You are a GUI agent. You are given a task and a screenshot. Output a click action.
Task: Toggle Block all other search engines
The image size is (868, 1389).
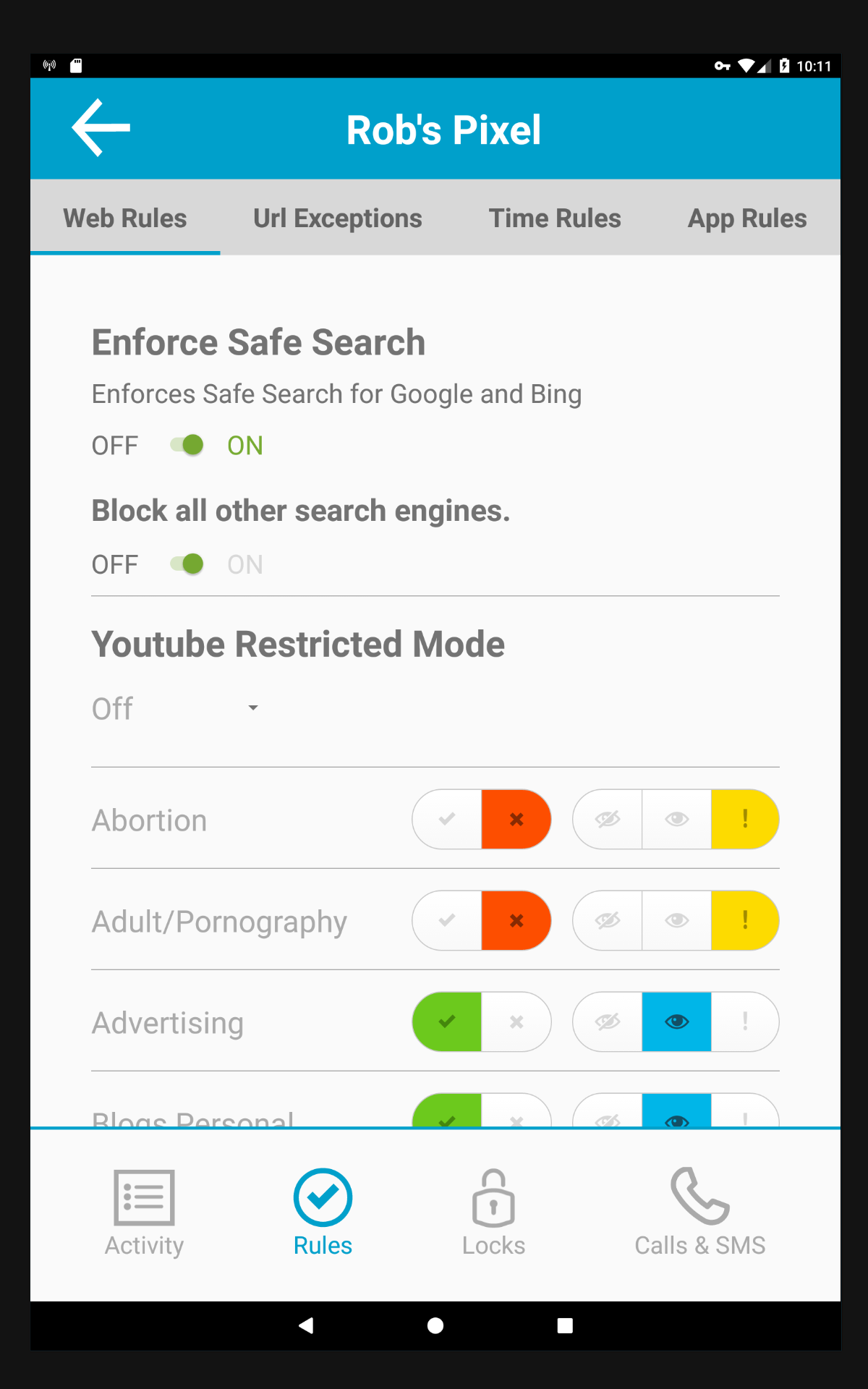[187, 564]
